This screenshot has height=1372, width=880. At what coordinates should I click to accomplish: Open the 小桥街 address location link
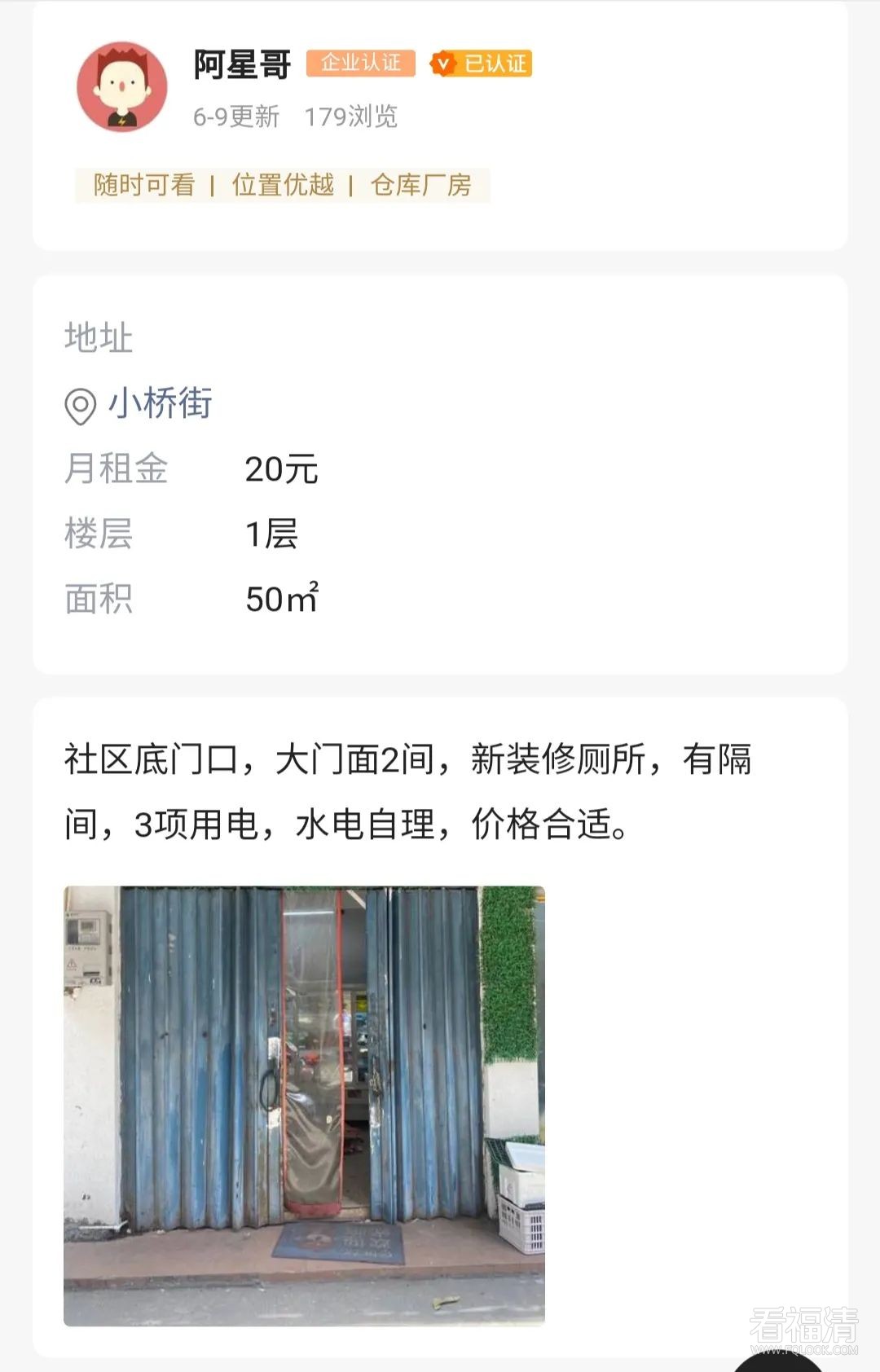(x=160, y=403)
